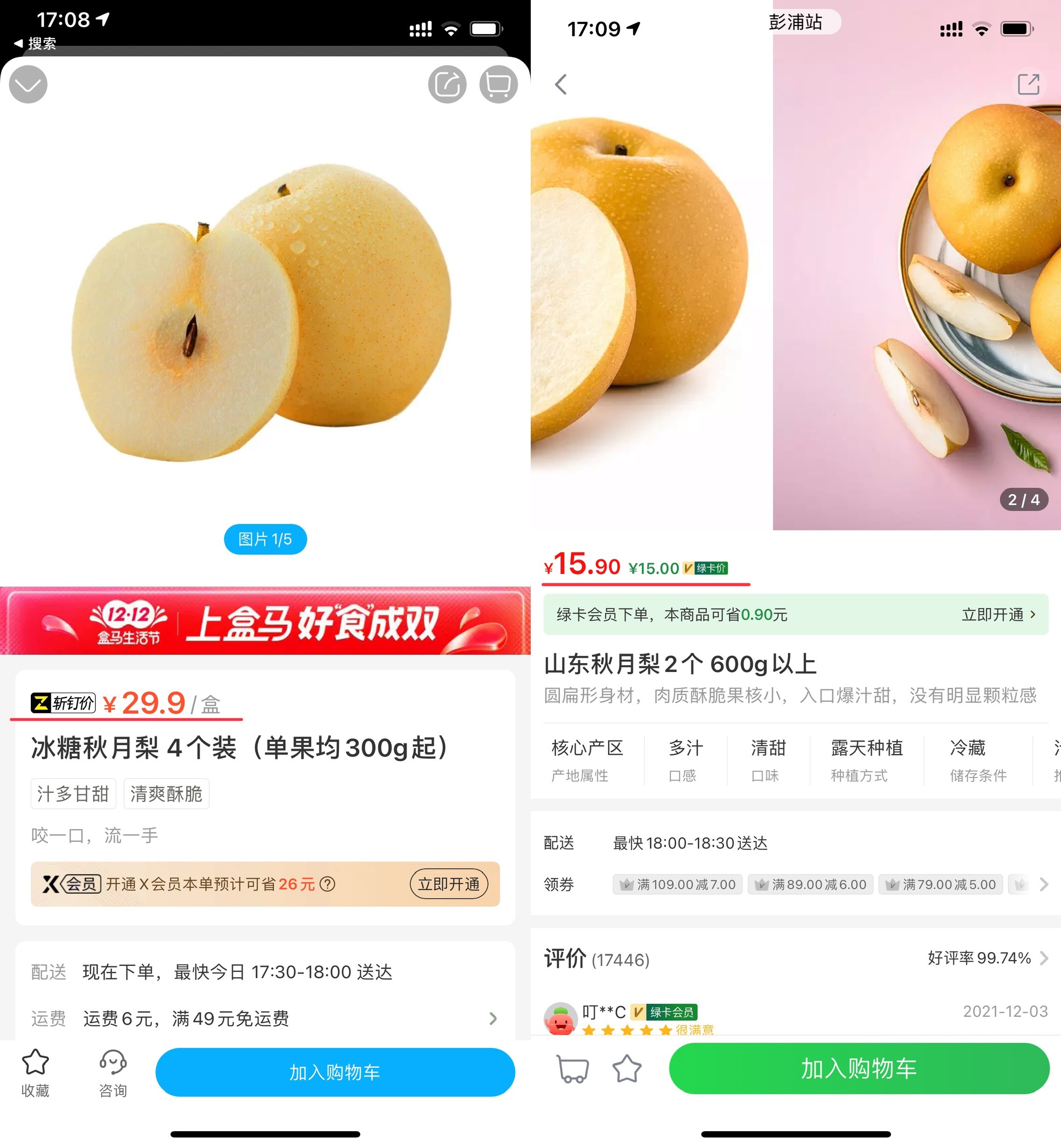
Task: Open the cart icon beside the grey share circle
Action: pyautogui.click(x=498, y=85)
